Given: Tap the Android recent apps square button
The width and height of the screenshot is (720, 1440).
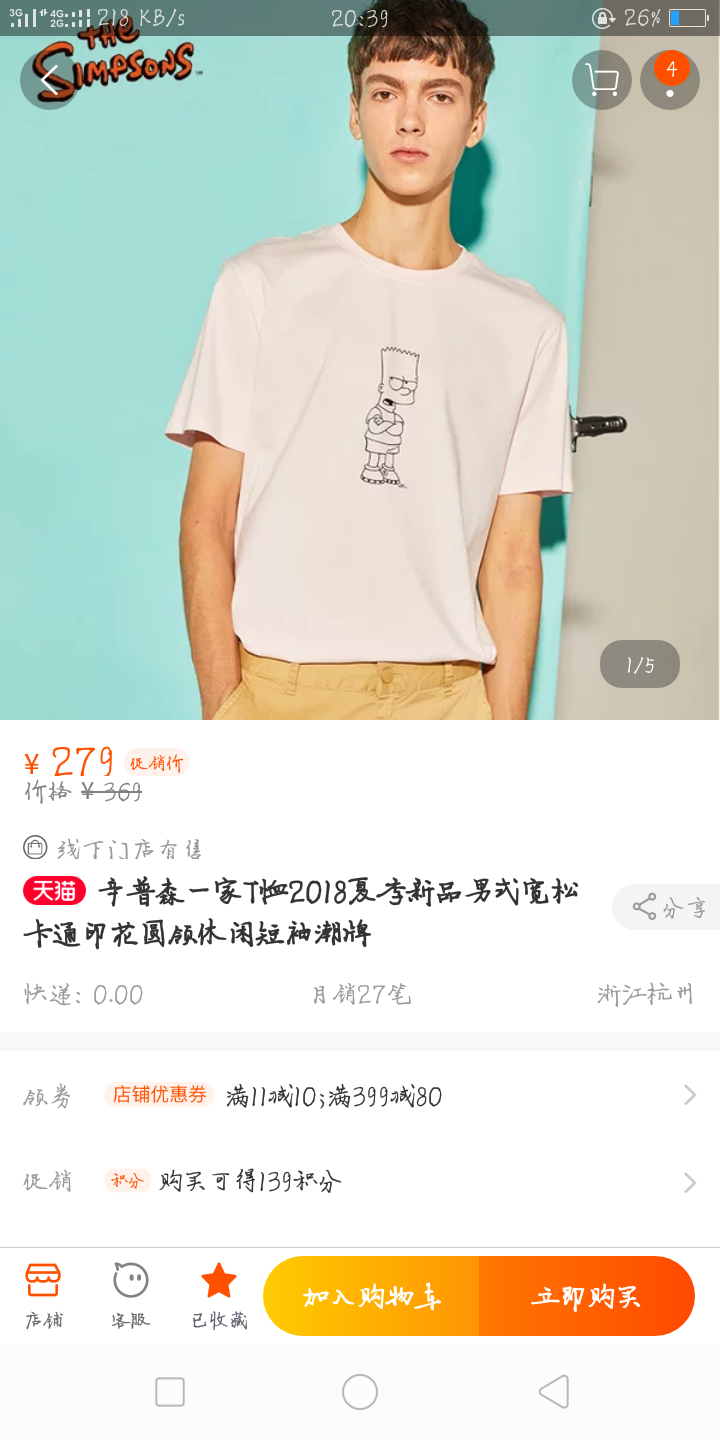Looking at the screenshot, I should point(172,1391).
